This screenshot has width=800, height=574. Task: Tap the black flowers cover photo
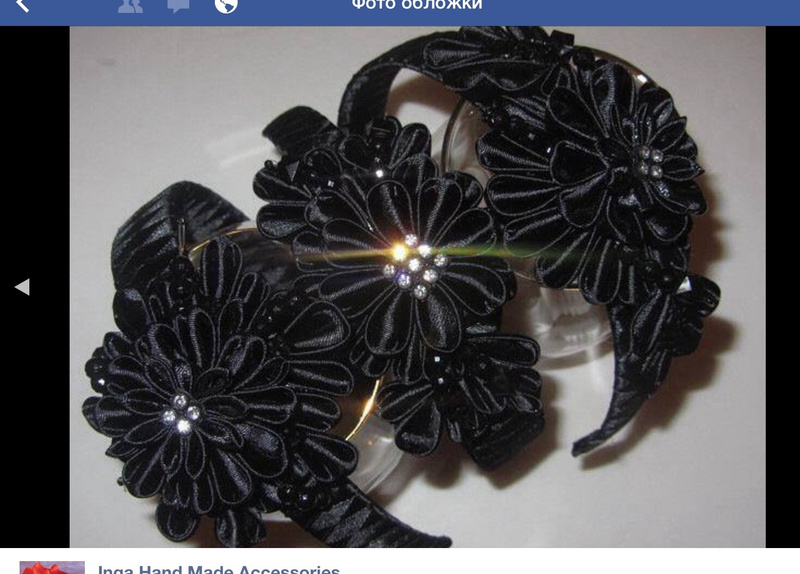click(x=417, y=286)
